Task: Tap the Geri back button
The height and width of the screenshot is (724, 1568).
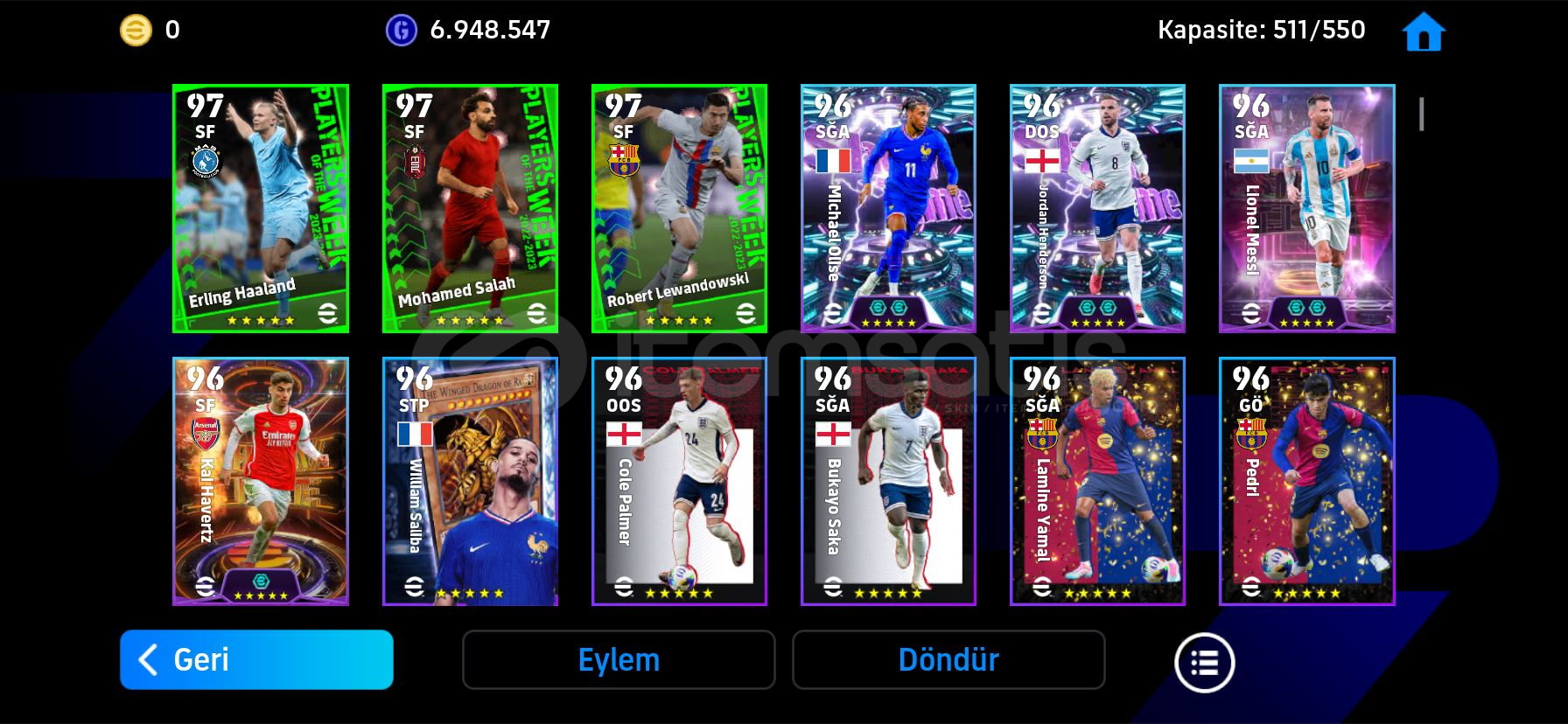Action: coord(256,659)
